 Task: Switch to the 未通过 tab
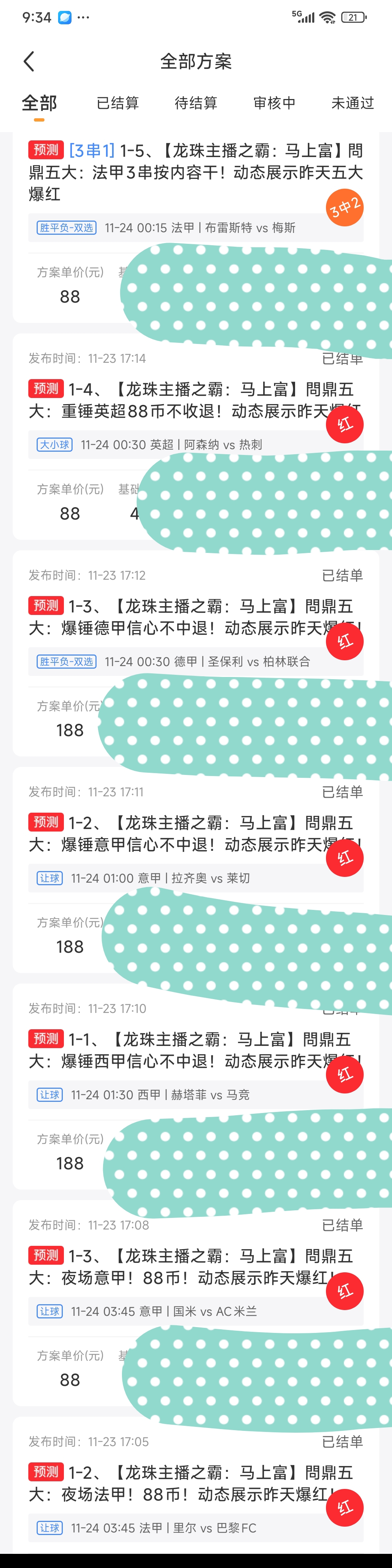click(x=352, y=103)
